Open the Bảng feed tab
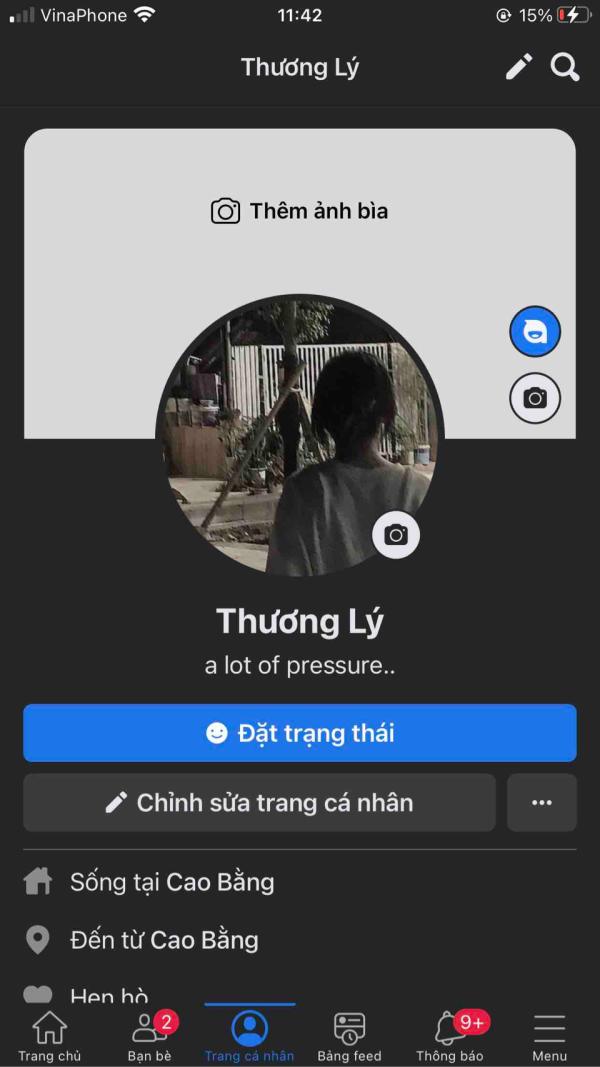Screen dimensions: 600x1067 coord(349,1036)
